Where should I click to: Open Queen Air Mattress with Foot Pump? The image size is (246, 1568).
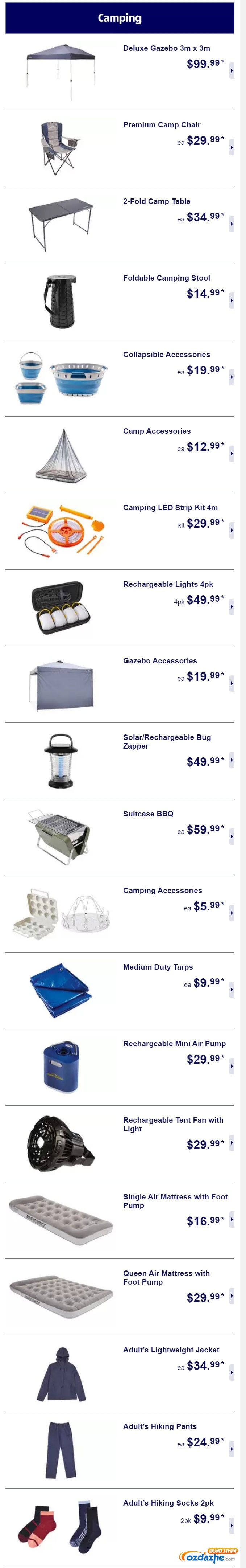(166, 1278)
